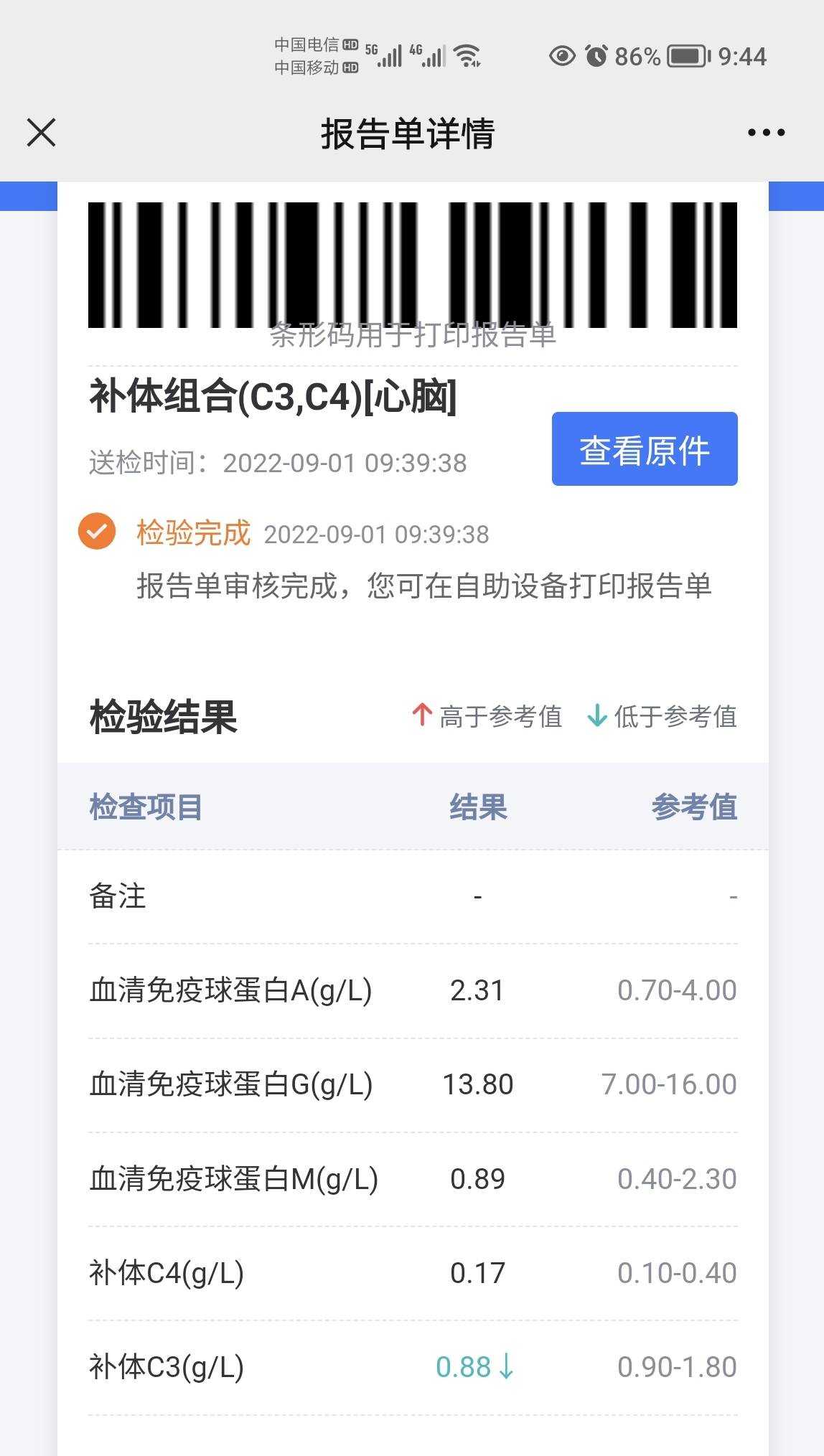Tap the red up arrow for 高于参考值

pyautogui.click(x=422, y=715)
